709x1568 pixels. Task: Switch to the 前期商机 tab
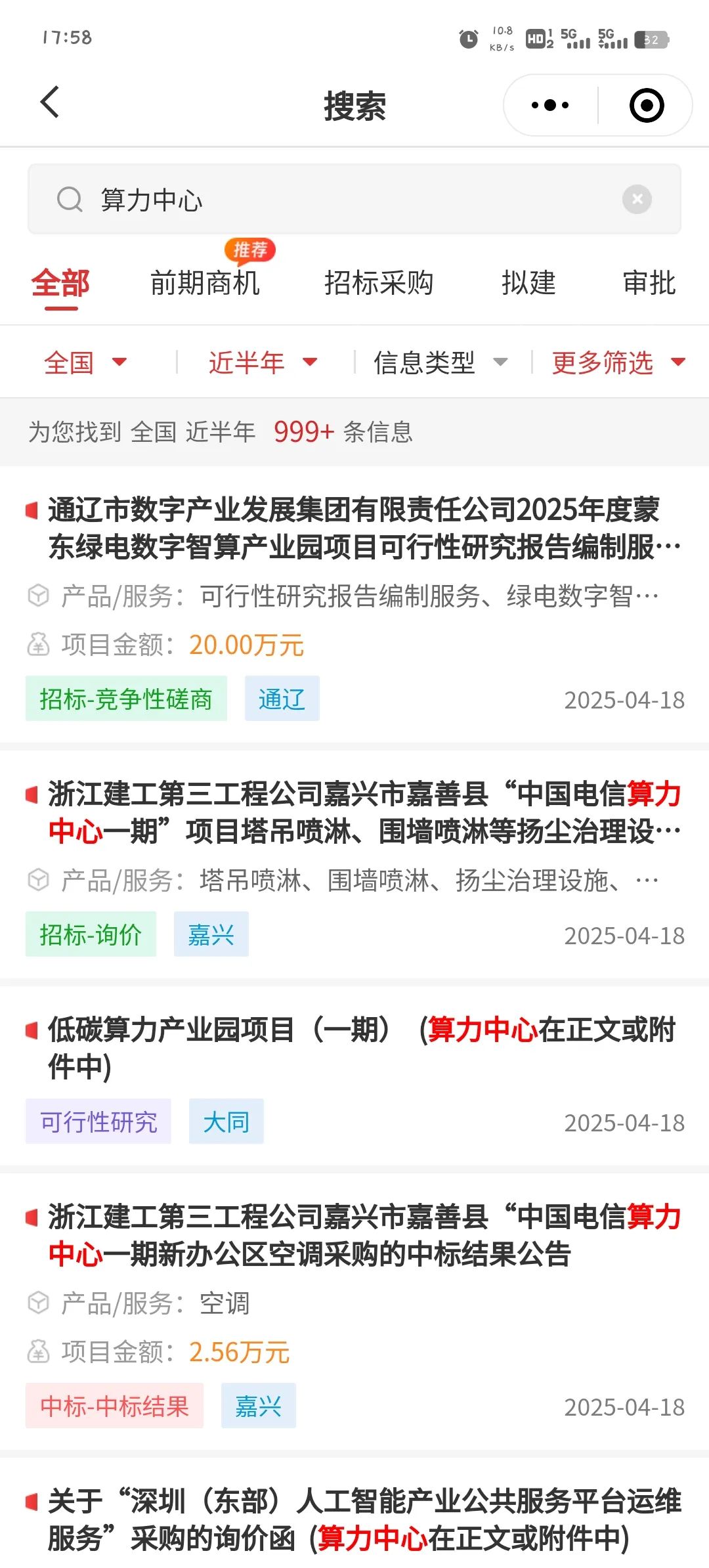point(205,284)
